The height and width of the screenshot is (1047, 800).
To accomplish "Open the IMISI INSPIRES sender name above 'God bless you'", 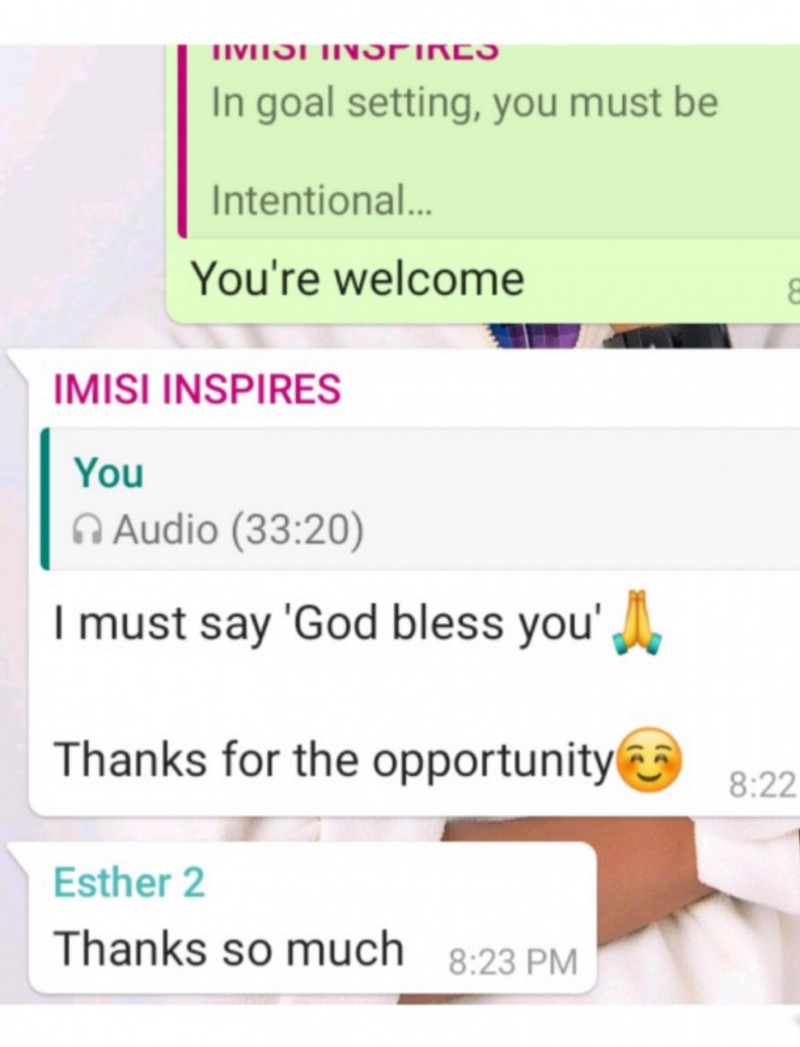I will click(197, 389).
